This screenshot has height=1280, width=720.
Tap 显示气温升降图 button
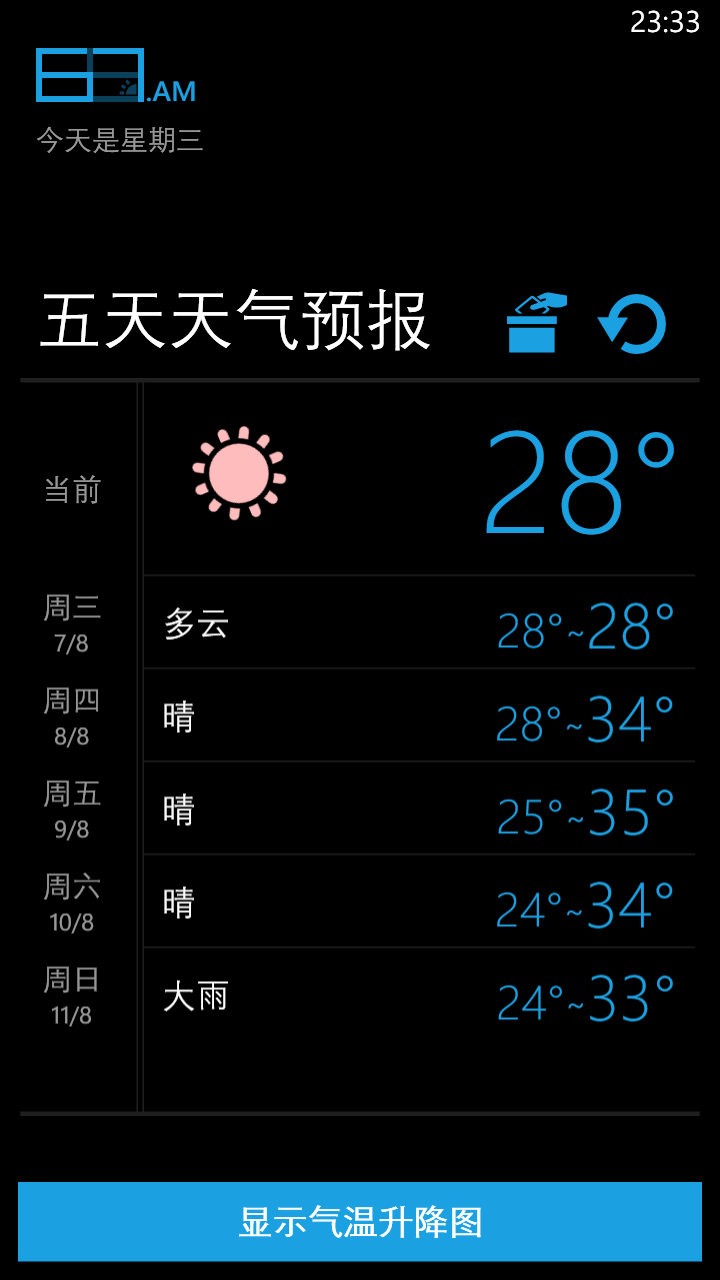pyautogui.click(x=360, y=1221)
